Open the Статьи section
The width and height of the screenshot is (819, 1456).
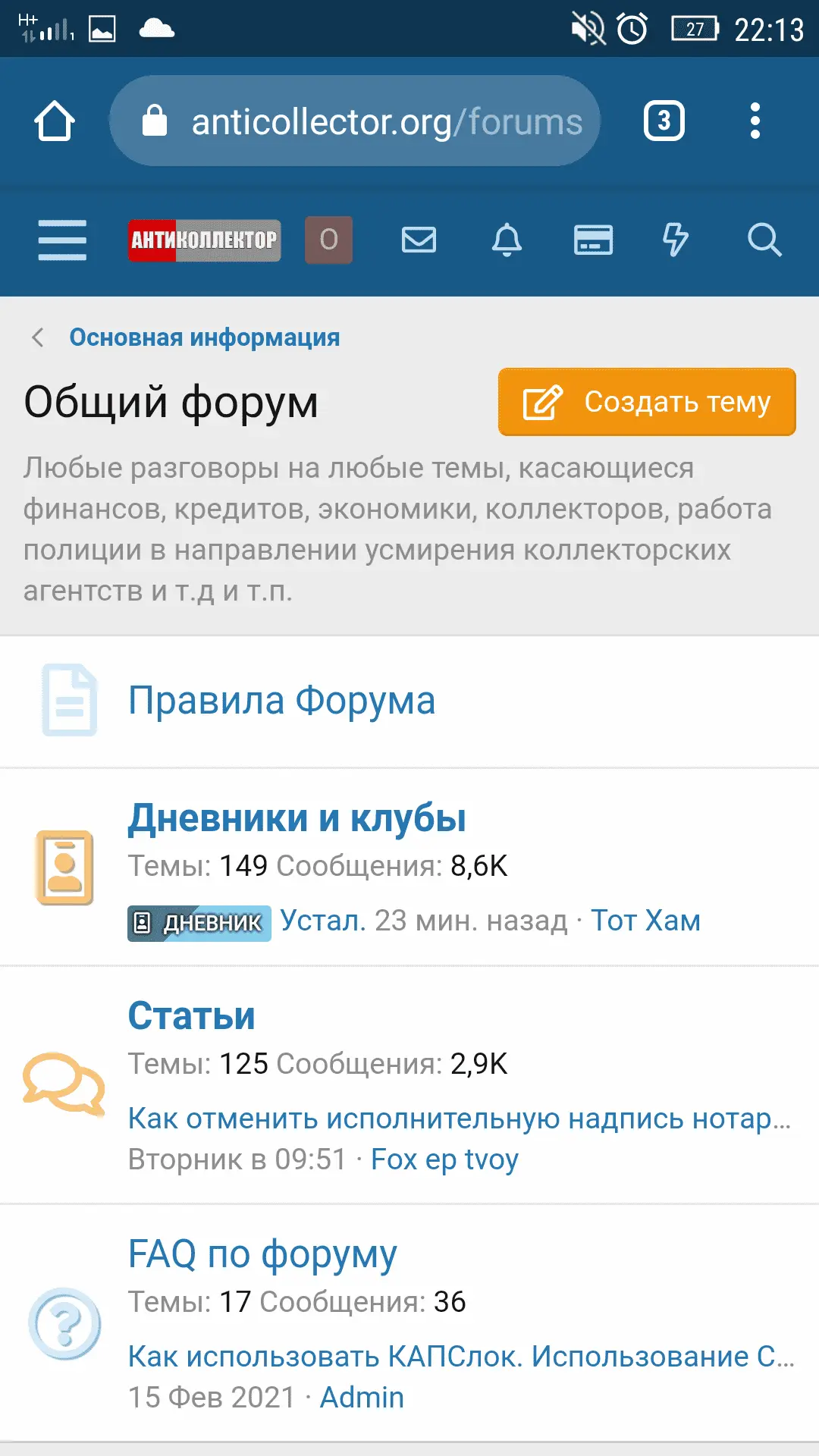pos(191,1016)
